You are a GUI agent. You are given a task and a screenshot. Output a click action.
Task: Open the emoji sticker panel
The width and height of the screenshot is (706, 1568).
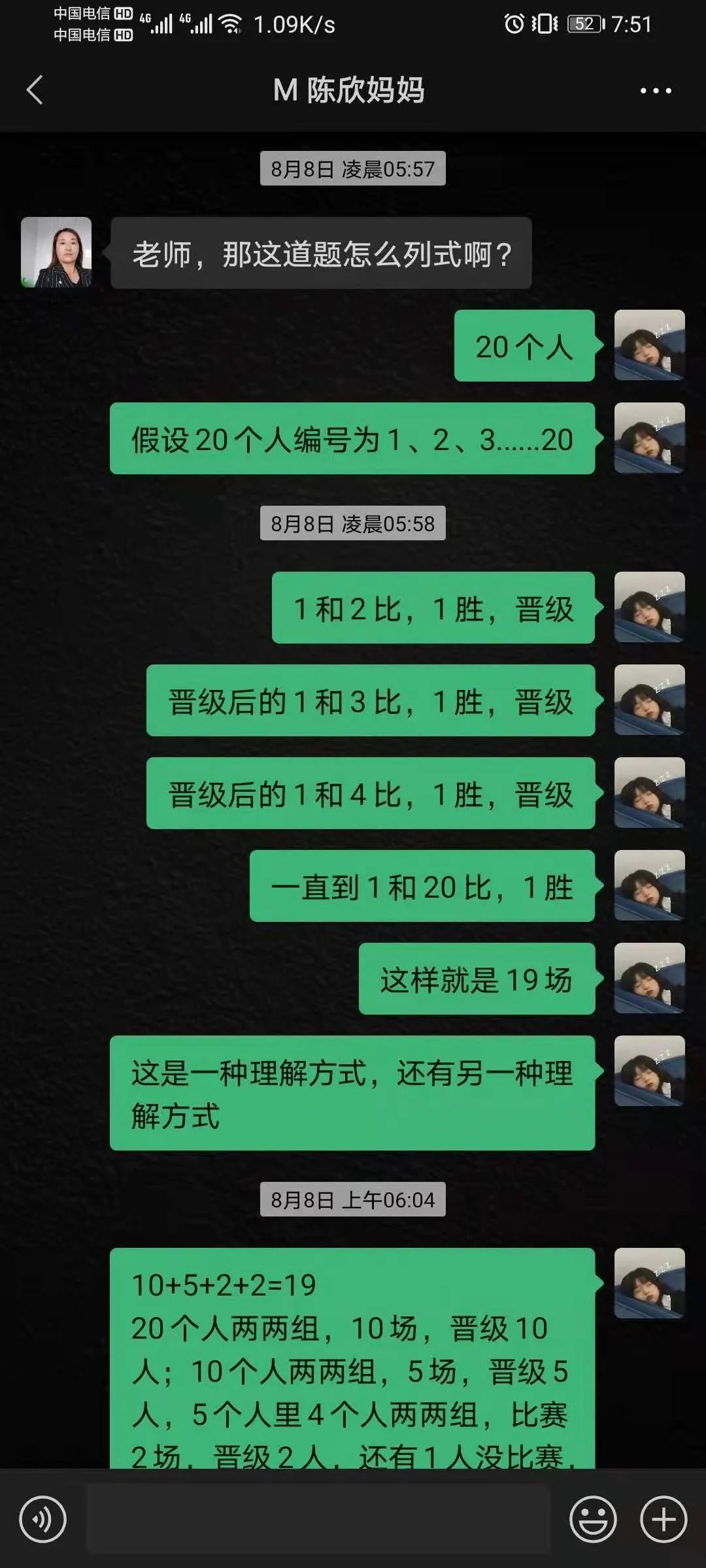(x=593, y=1519)
